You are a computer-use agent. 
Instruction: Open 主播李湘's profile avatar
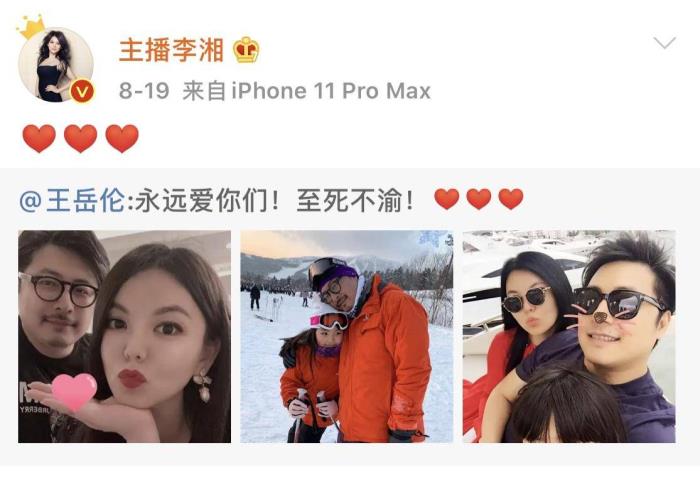click(56, 65)
